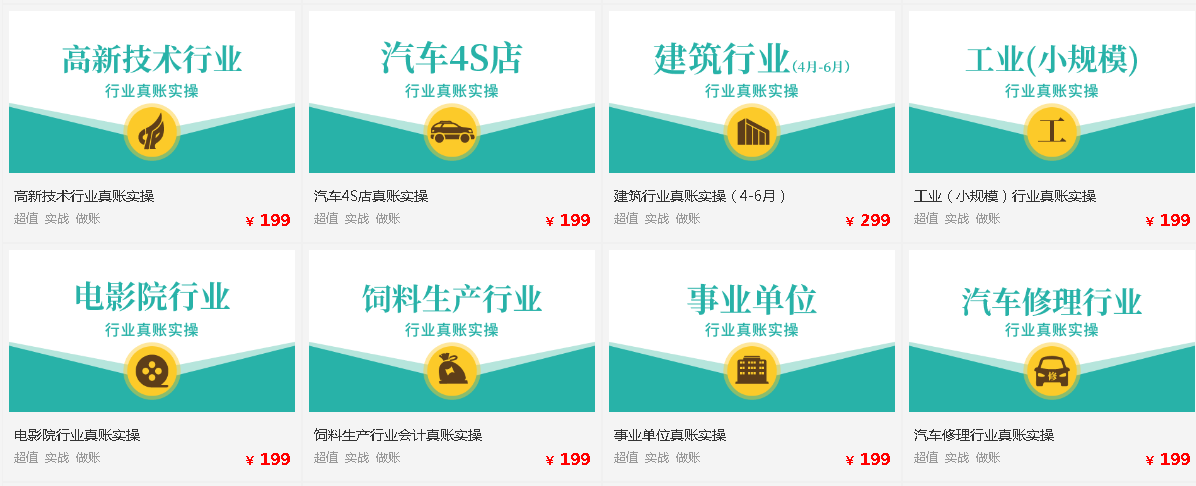Open the 汽车4S店真账实操 course card
Screen dimensions: 1196x486
coord(452,92)
